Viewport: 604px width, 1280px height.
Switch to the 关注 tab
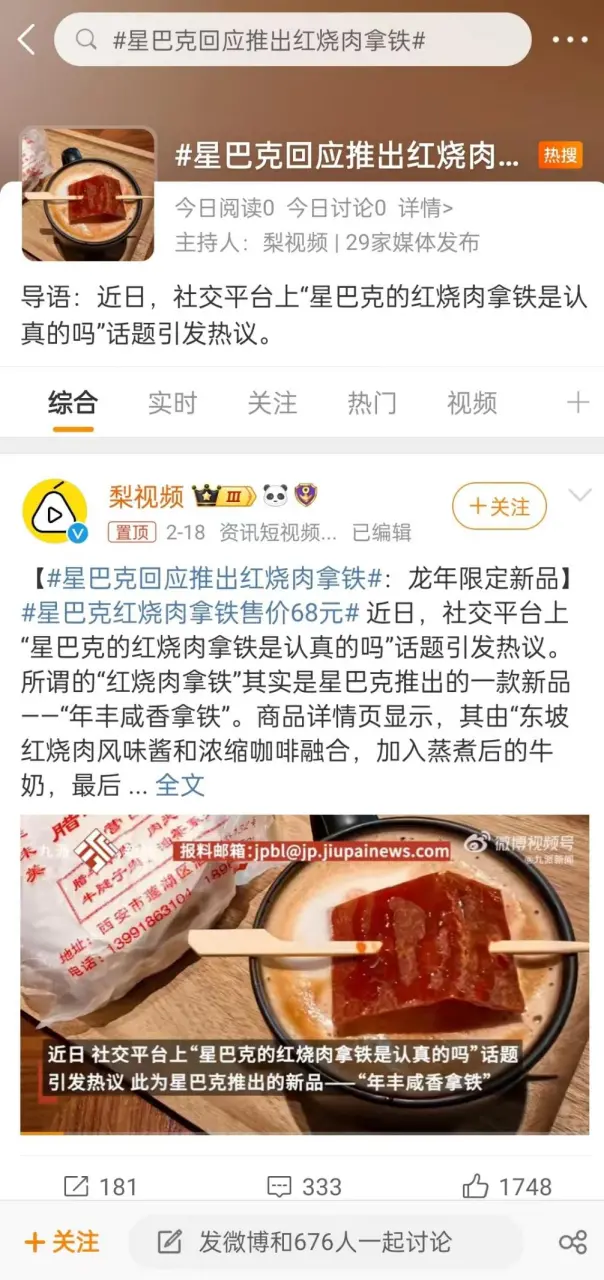[x=272, y=402]
